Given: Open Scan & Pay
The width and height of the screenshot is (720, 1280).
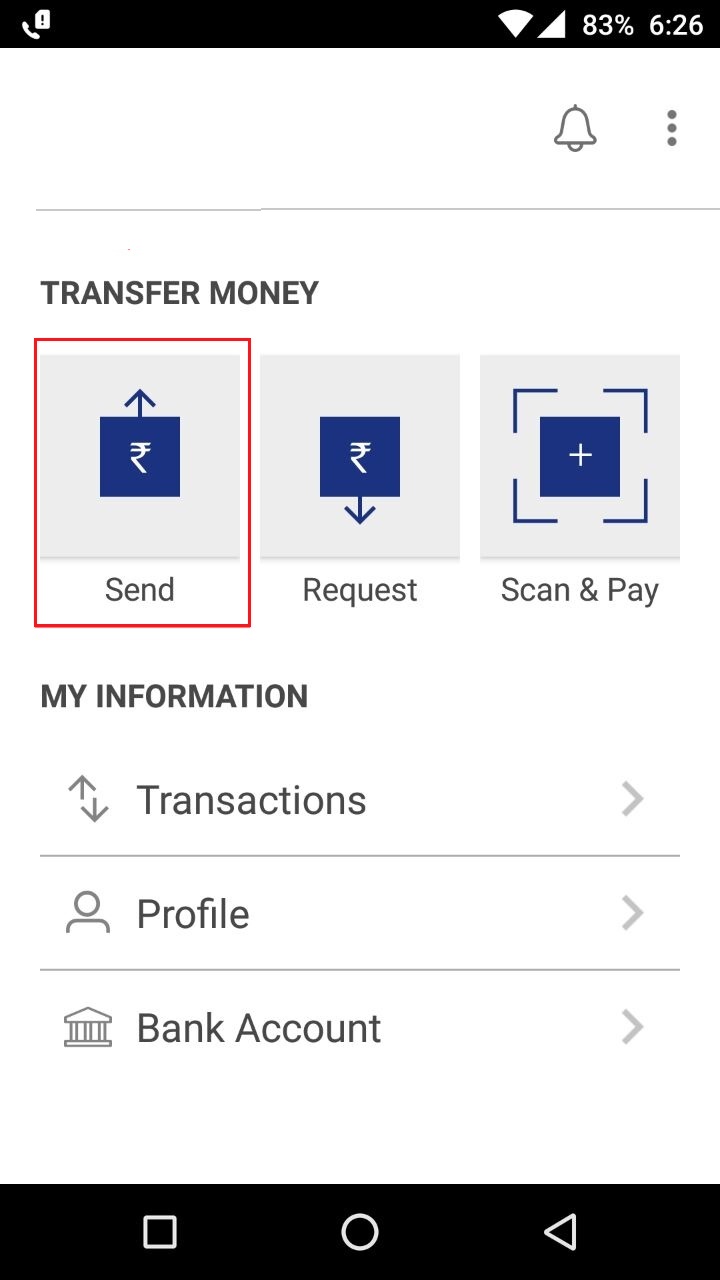Looking at the screenshot, I should 580,482.
